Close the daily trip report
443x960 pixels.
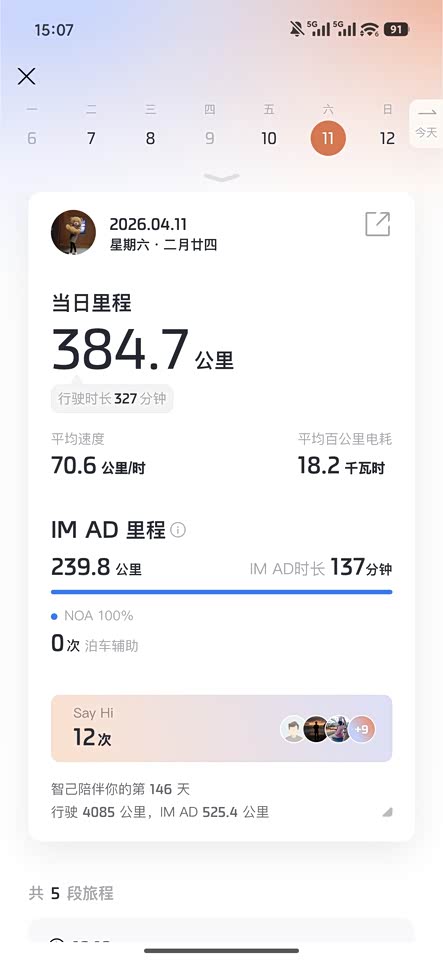[26, 77]
